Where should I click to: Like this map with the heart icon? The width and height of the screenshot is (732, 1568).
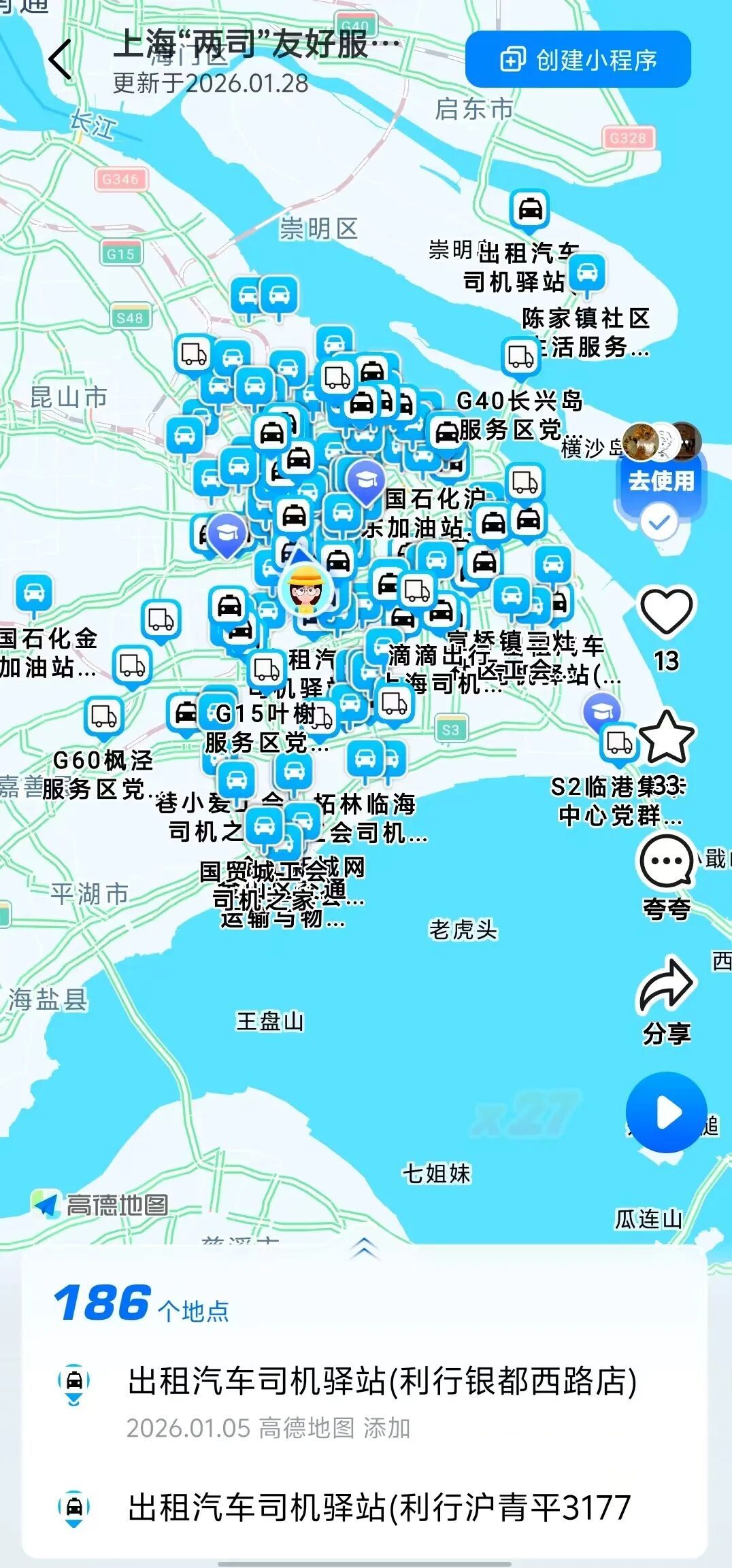pos(666,611)
